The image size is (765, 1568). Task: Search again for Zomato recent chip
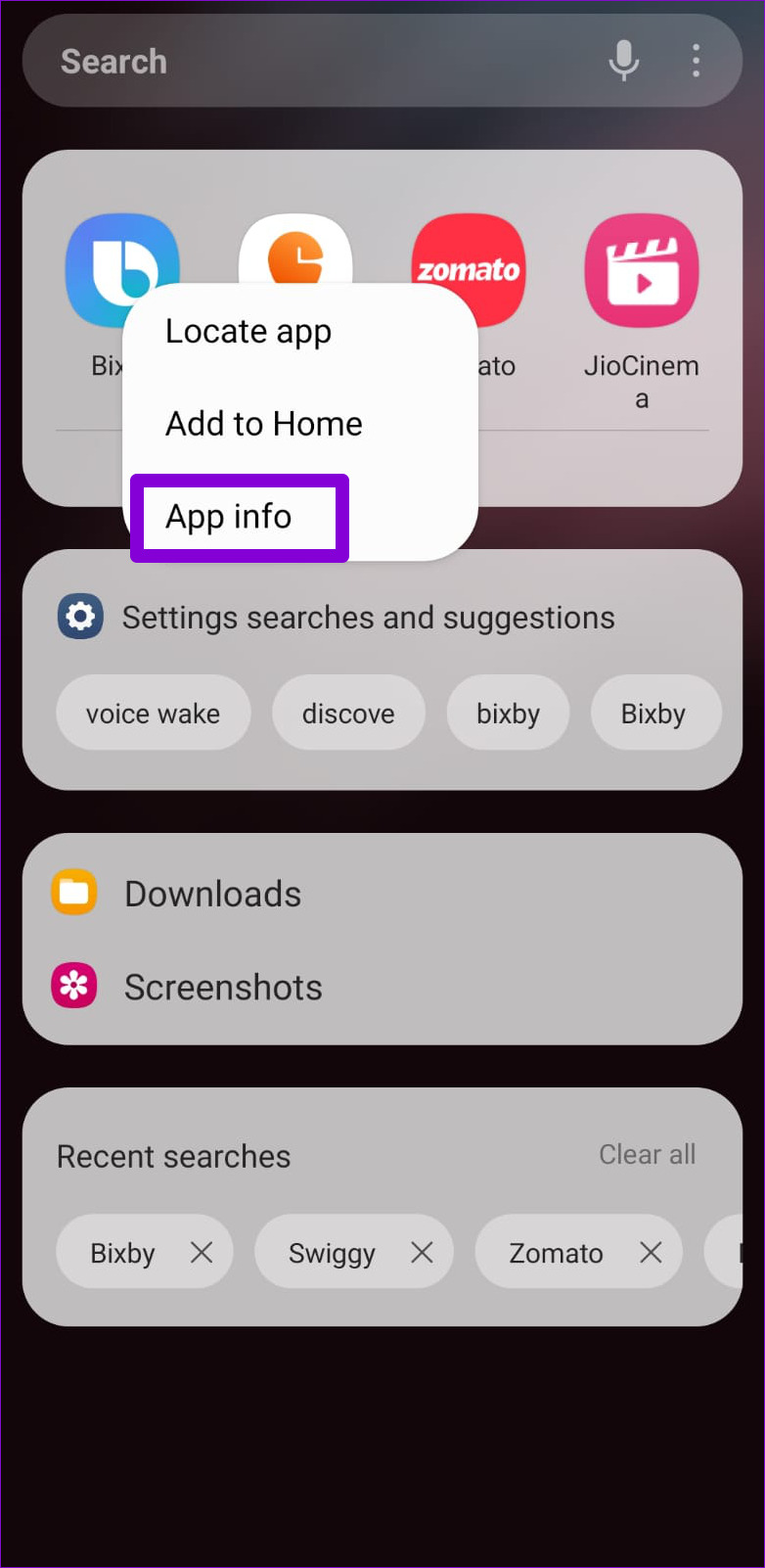coord(555,1253)
